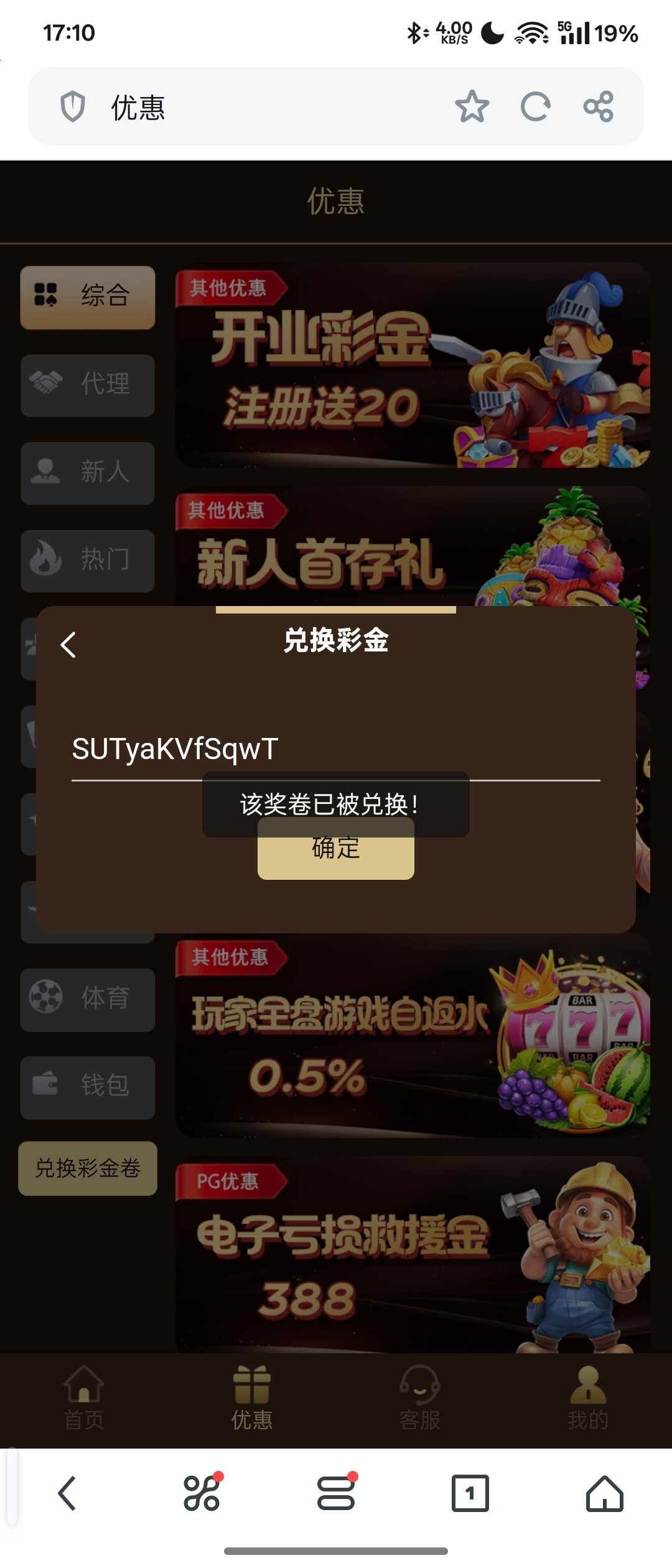672x1568 pixels.
Task: Select the 钱包 category
Action: (x=88, y=1086)
